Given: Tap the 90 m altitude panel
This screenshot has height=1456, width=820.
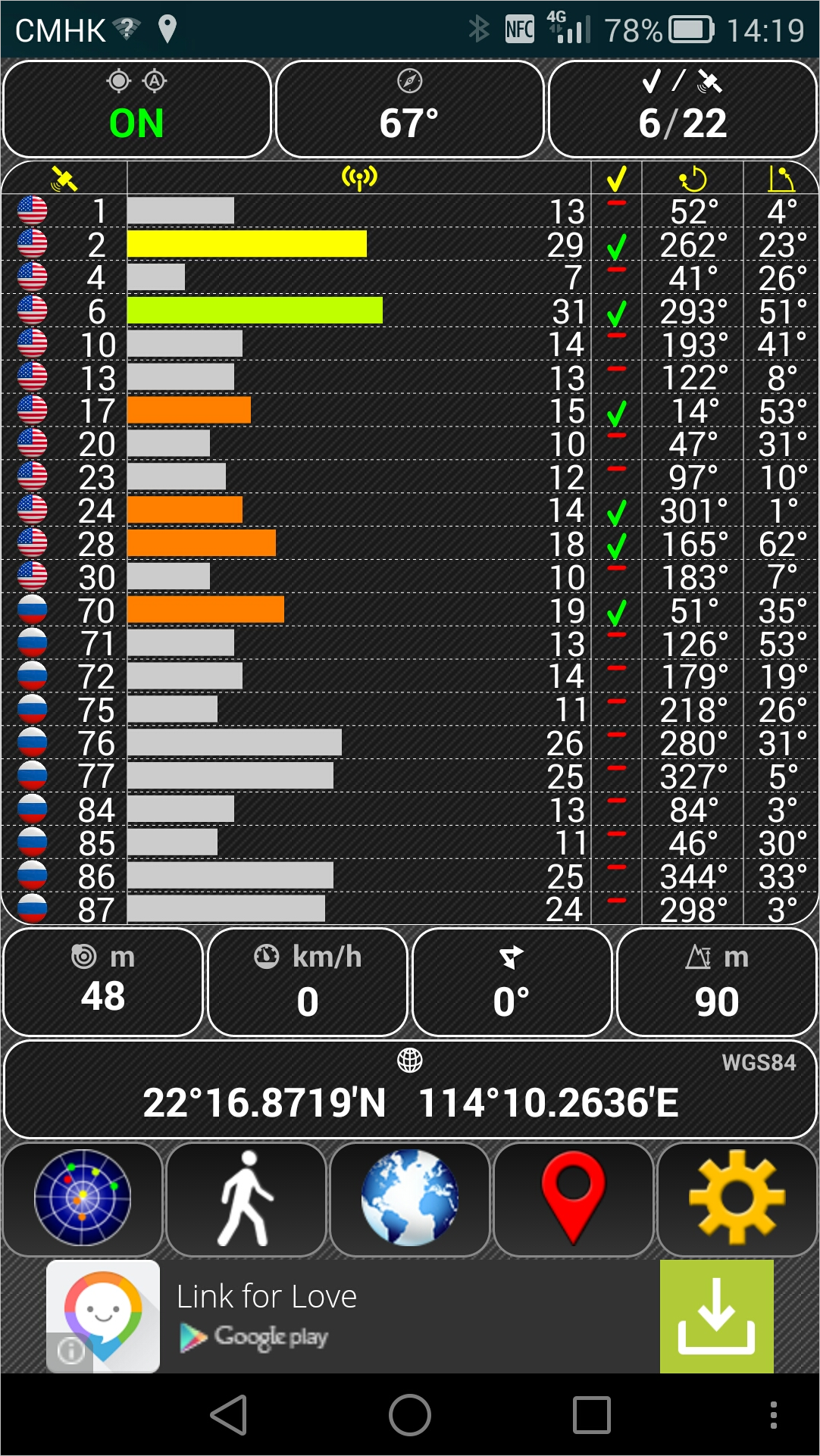Looking at the screenshot, I should coord(717,982).
